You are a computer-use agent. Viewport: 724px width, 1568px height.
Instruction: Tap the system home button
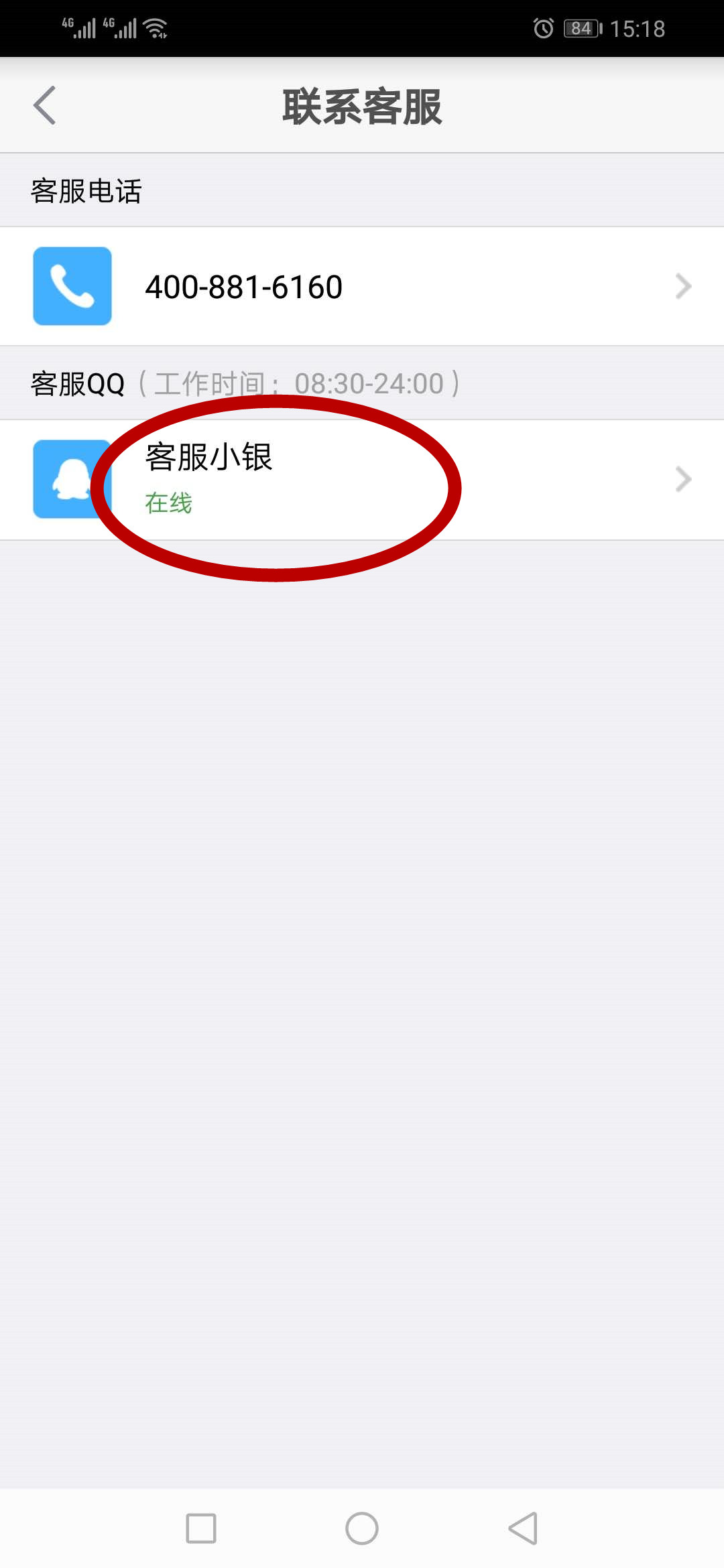click(x=362, y=1528)
